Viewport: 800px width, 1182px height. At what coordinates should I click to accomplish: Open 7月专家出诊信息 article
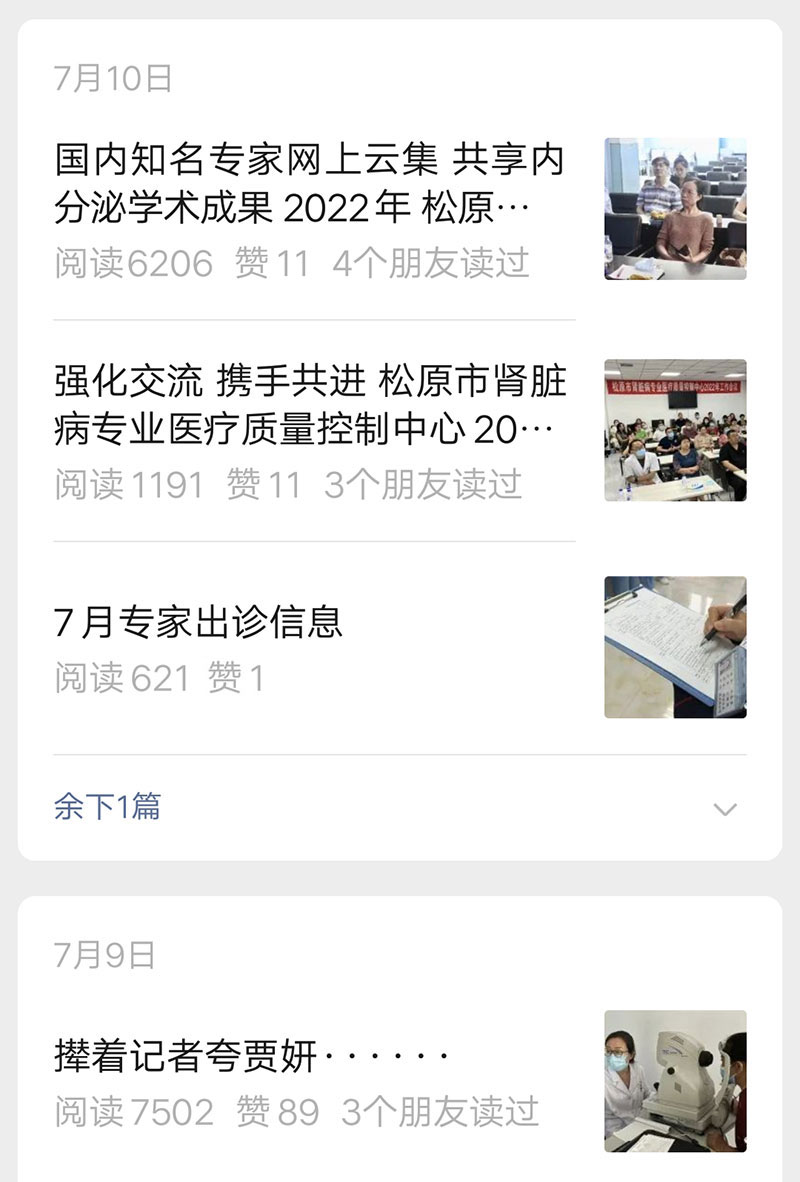200,622
